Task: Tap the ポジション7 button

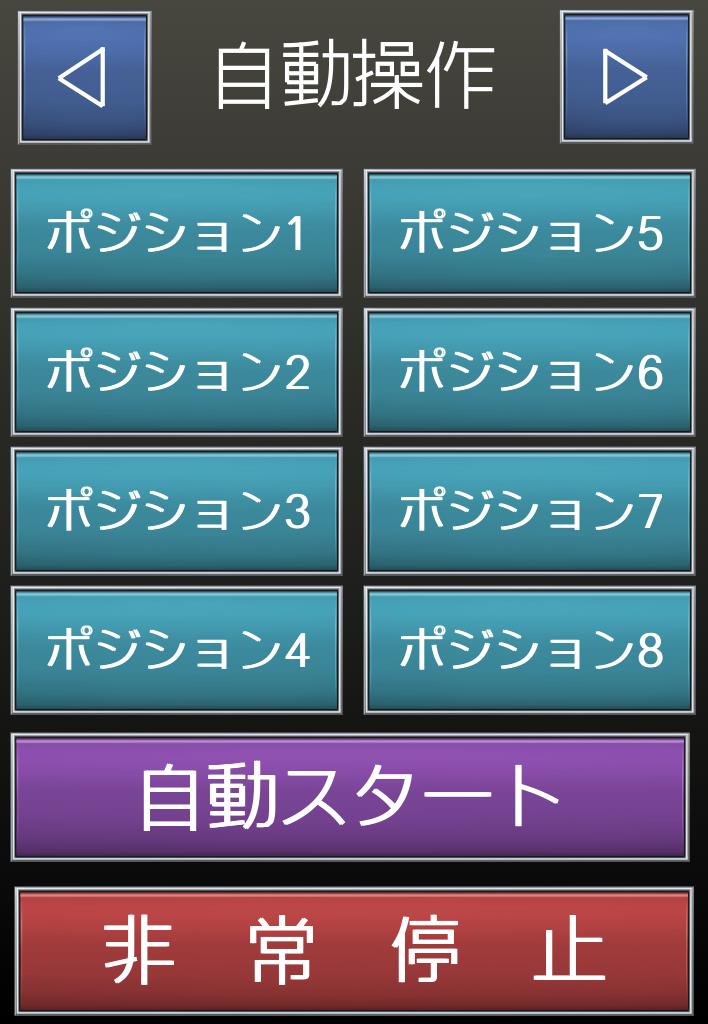Action: click(x=529, y=511)
